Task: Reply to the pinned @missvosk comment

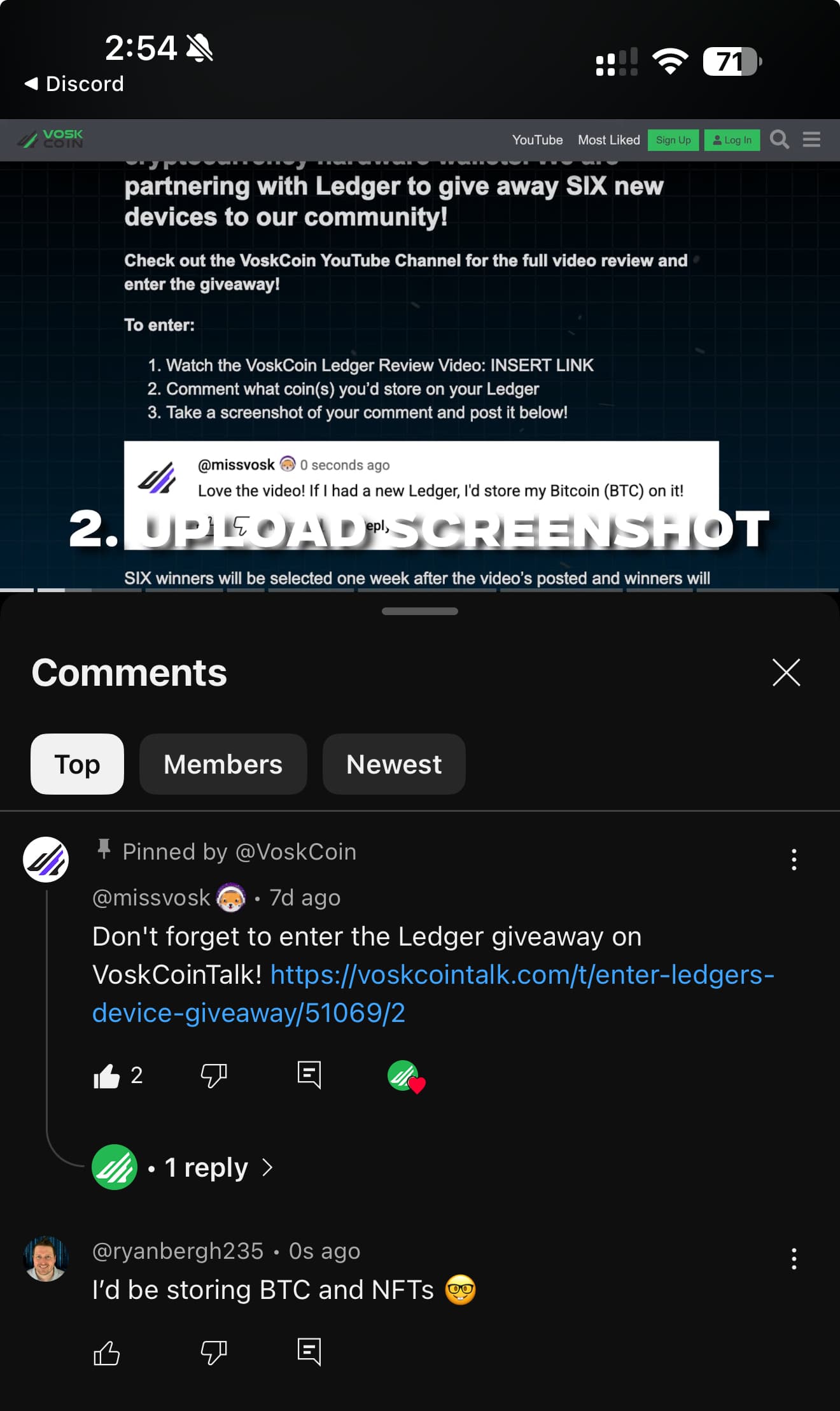Action: click(309, 1075)
